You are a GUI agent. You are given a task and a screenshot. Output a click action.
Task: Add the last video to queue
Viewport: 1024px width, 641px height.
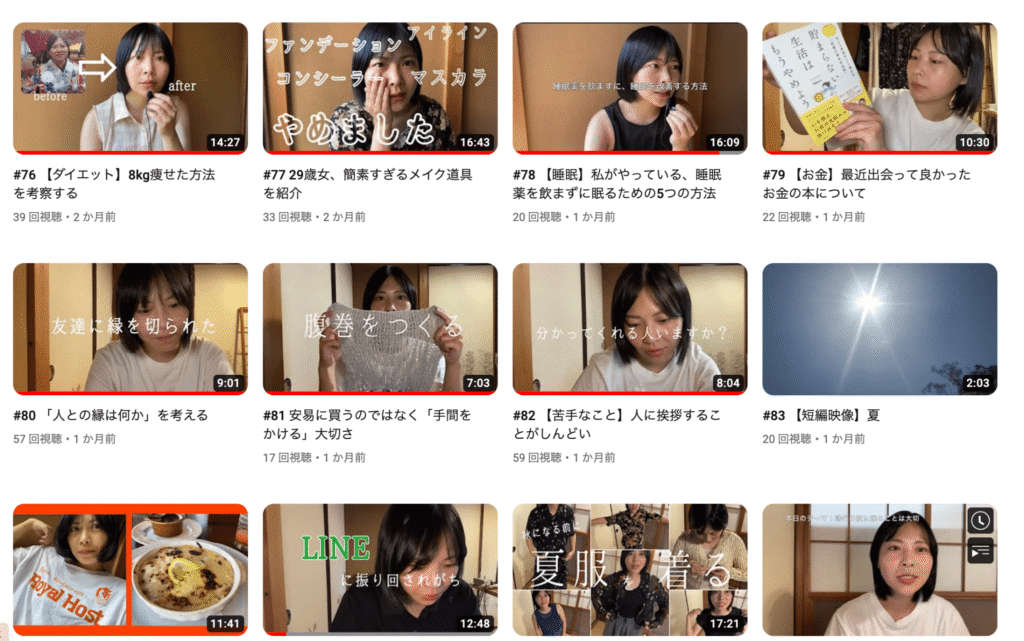[x=980, y=550]
